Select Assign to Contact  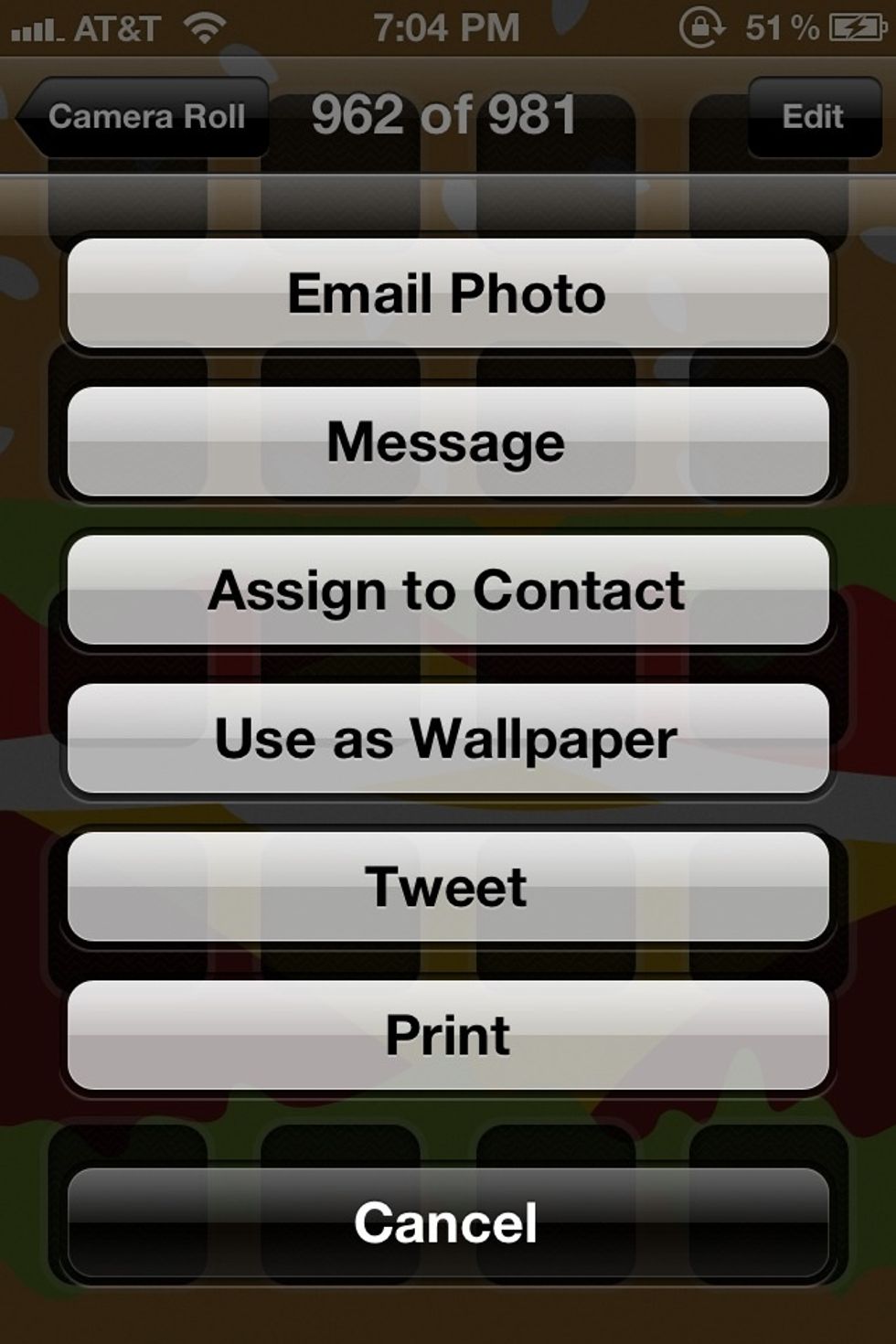pos(447,591)
